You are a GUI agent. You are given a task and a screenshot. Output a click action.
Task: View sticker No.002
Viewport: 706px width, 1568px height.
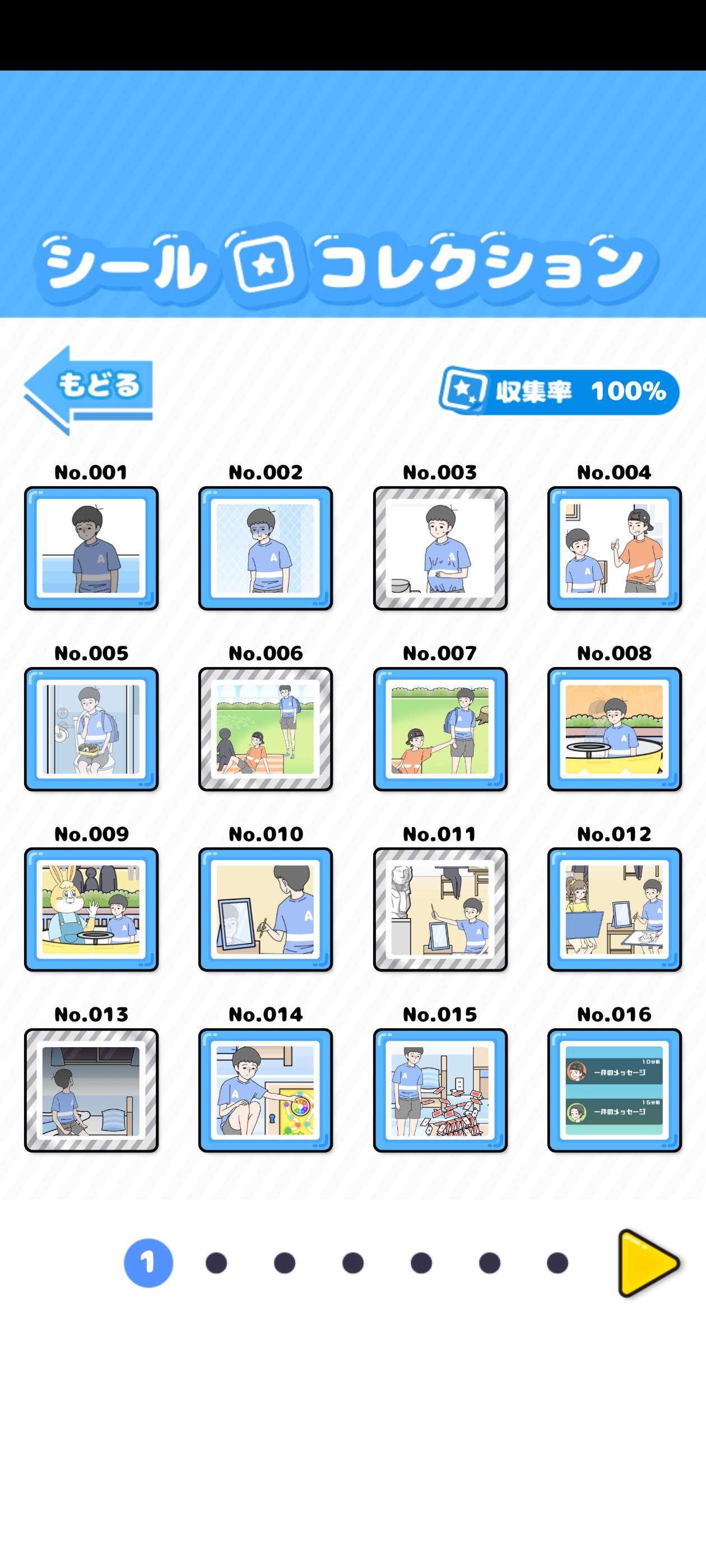coord(266,548)
